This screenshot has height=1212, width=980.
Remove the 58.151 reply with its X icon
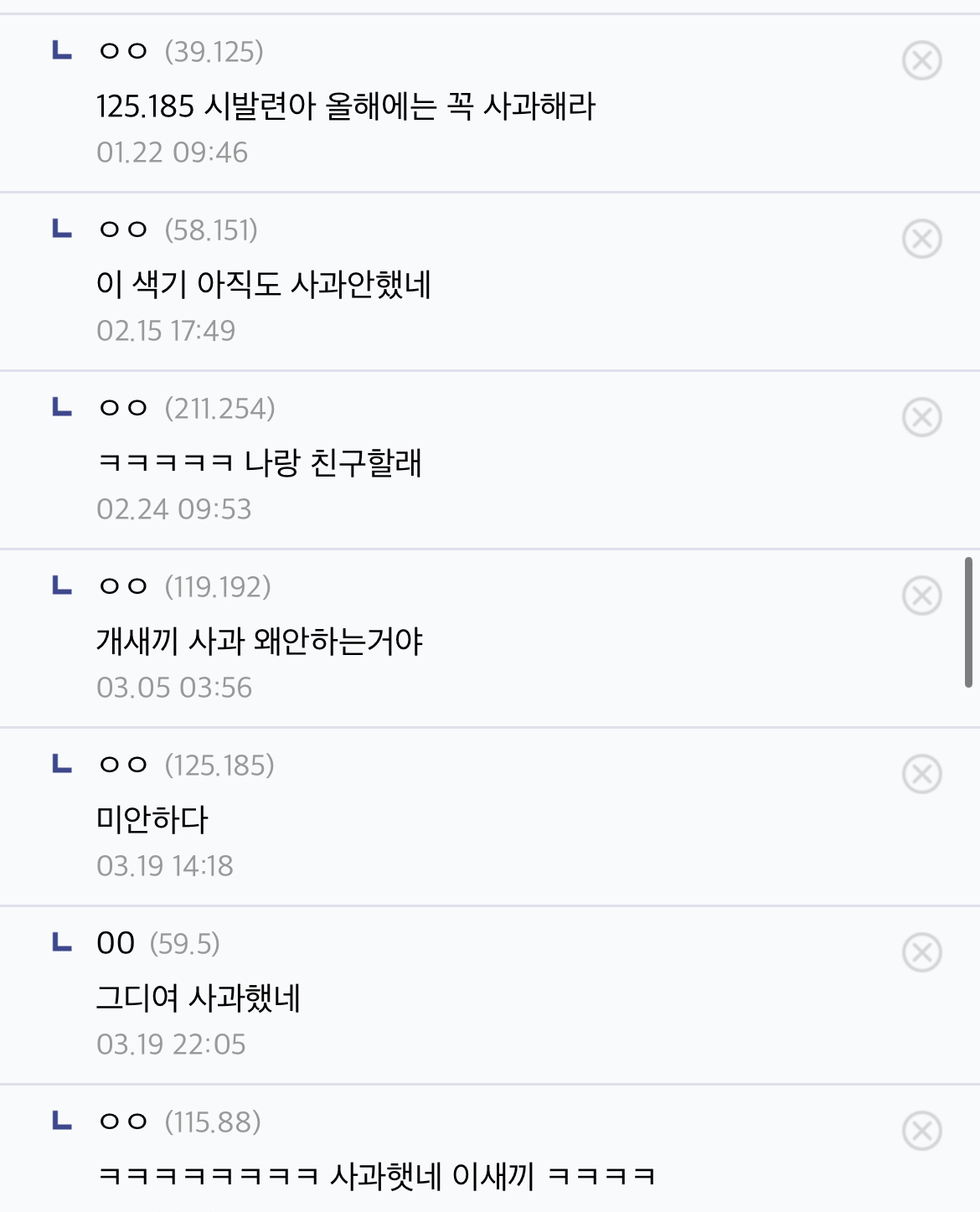922,239
